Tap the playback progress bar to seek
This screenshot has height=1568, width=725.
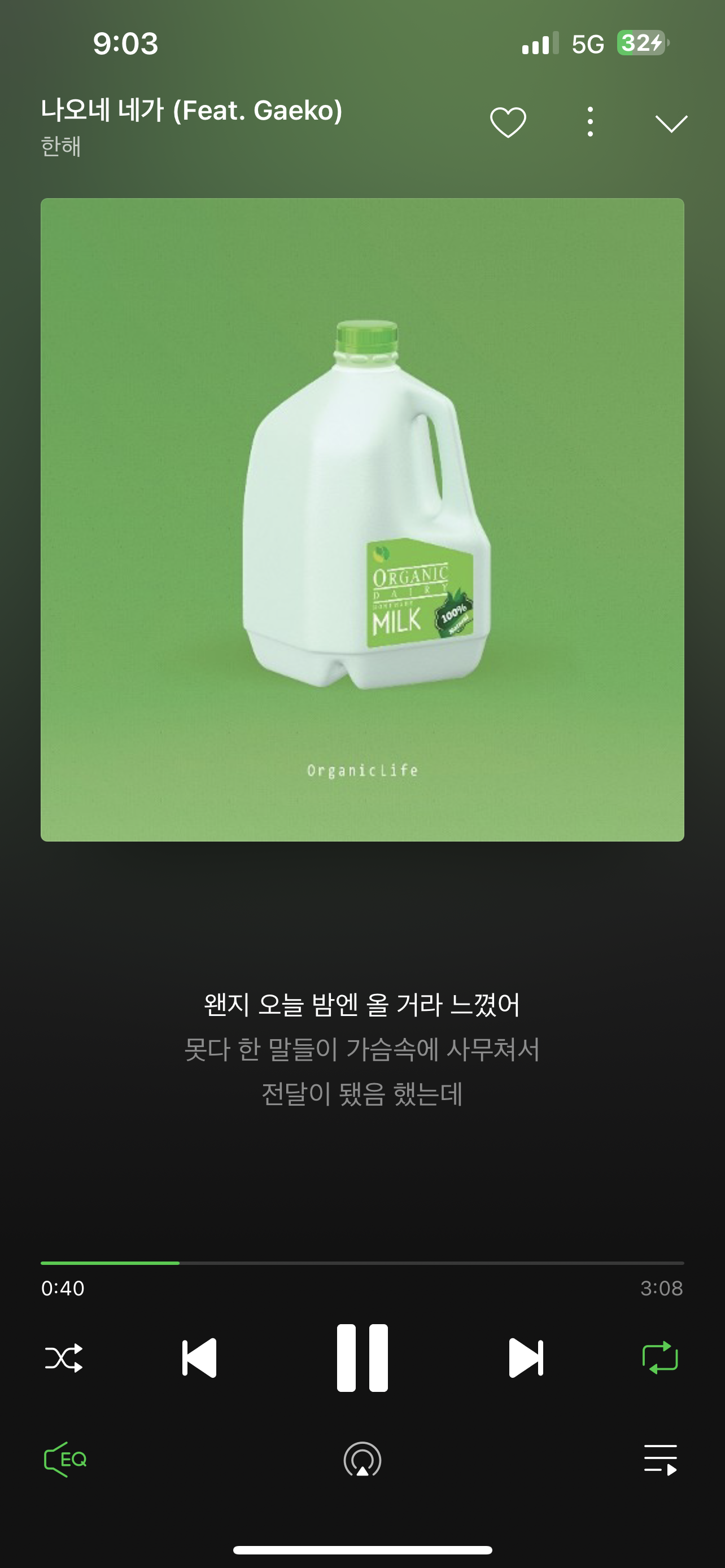pos(362,1263)
